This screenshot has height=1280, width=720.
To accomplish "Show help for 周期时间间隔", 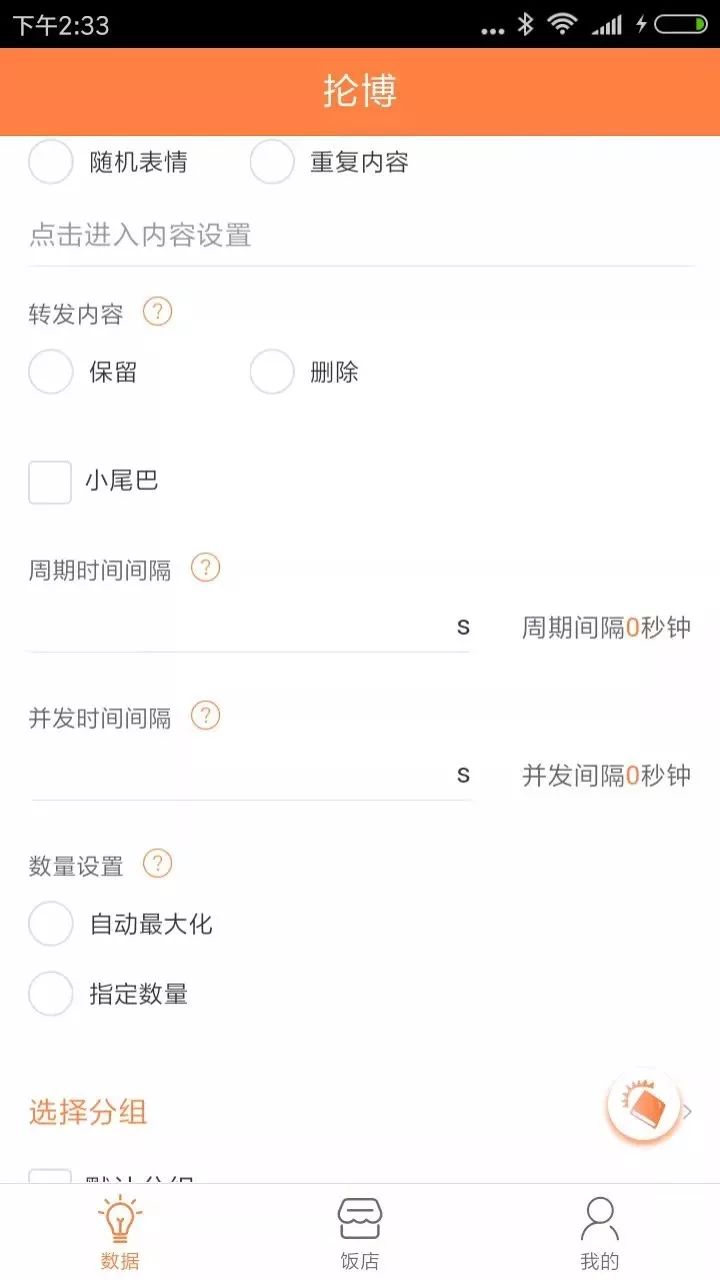I will [205, 568].
